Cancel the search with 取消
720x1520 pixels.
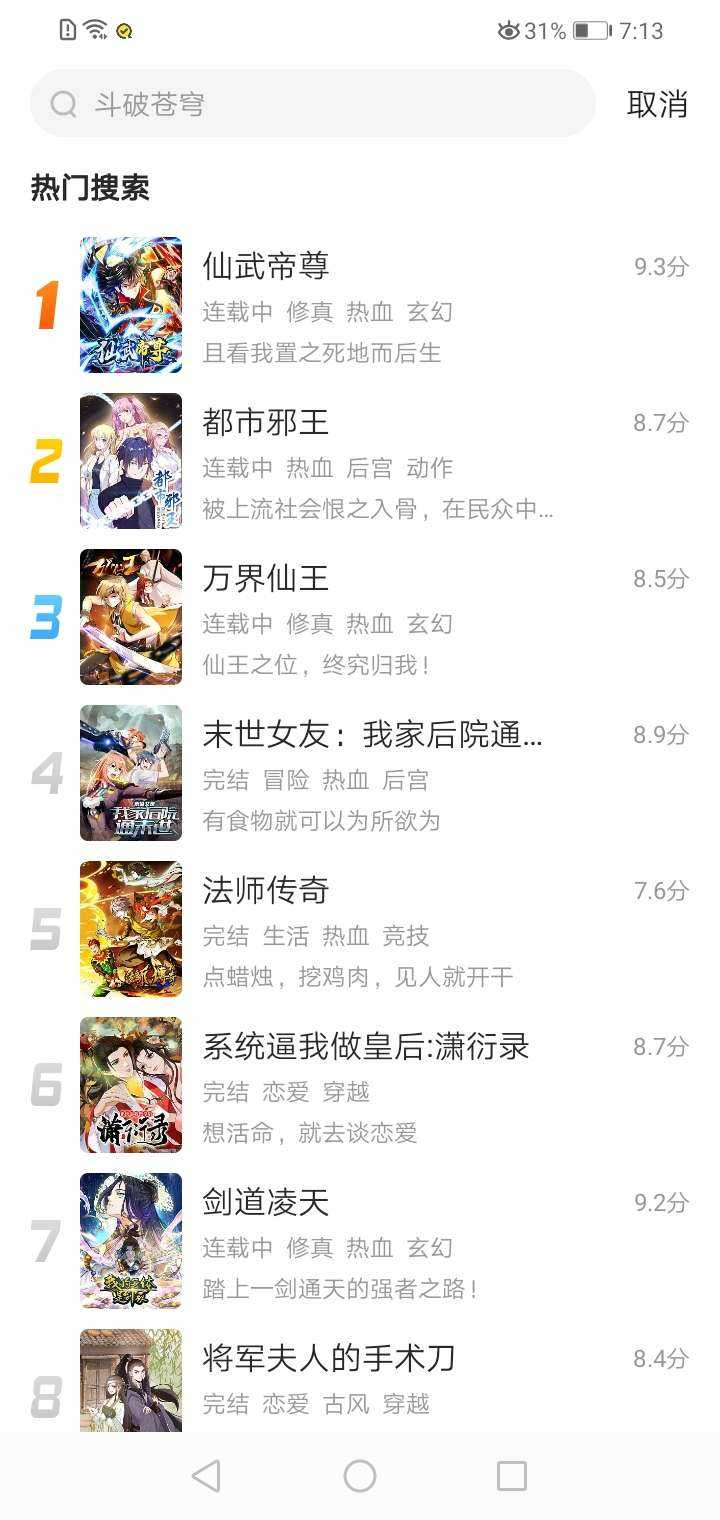coord(657,104)
